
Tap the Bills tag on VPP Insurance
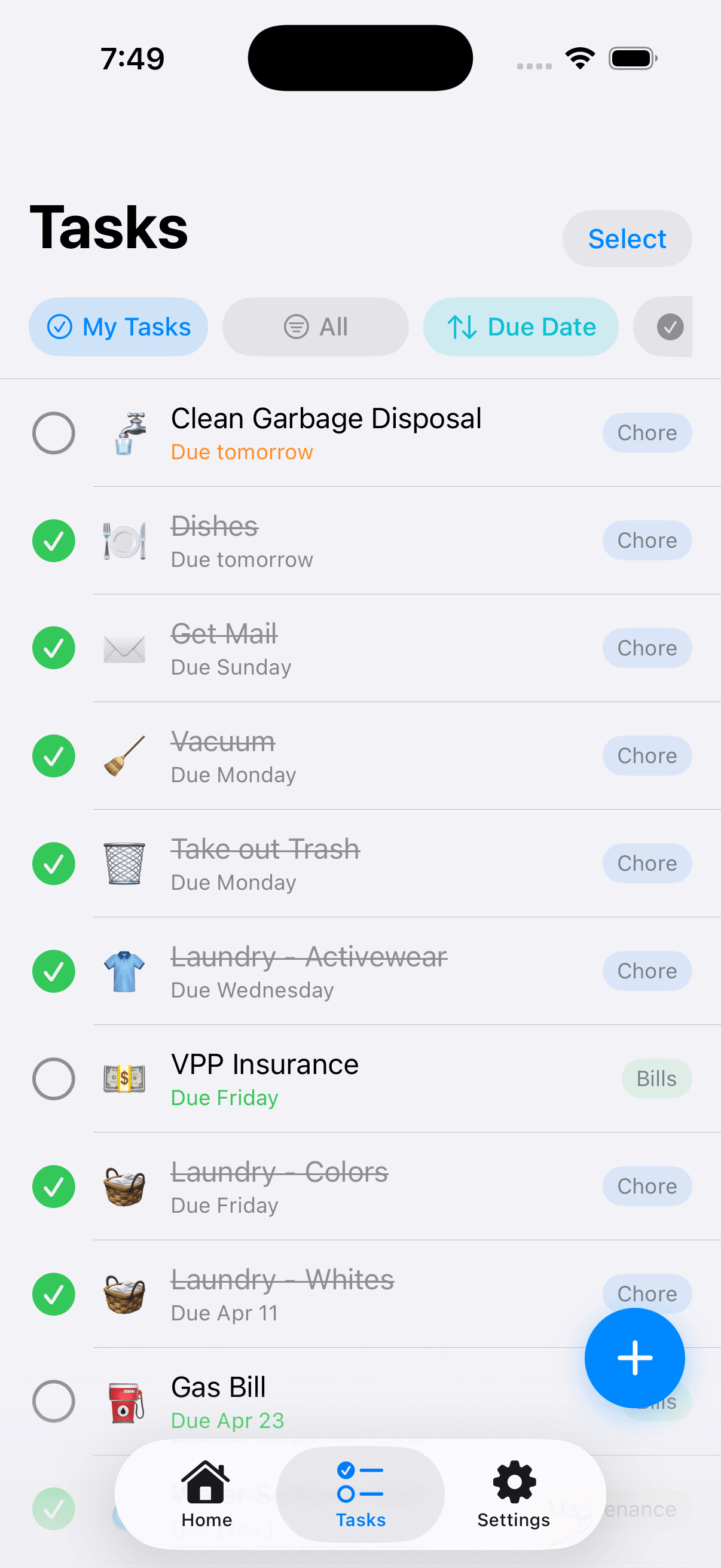tap(656, 1079)
